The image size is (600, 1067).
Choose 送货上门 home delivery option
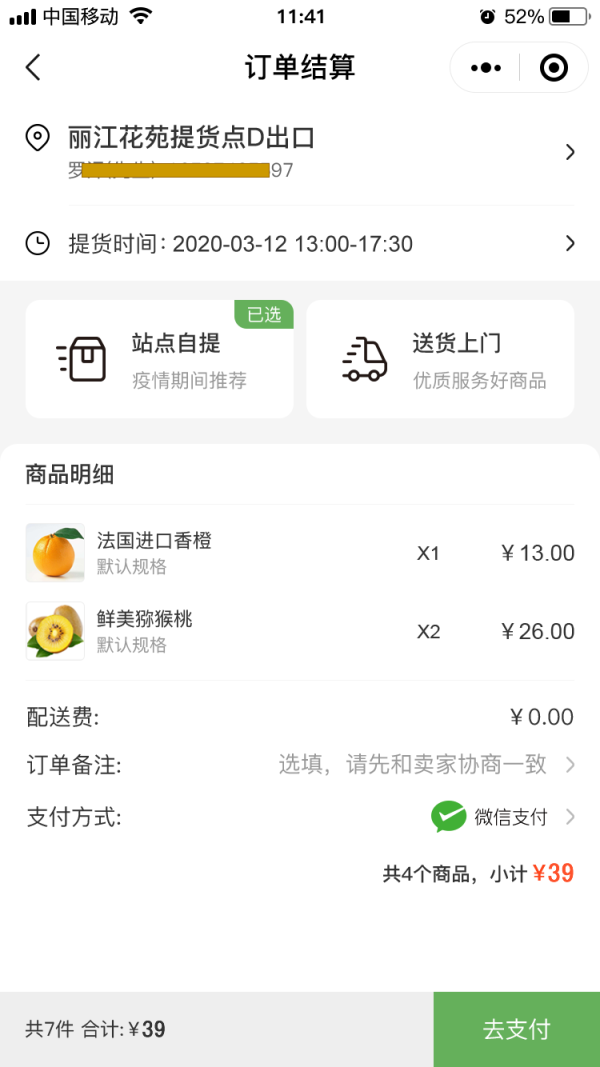click(x=440, y=359)
